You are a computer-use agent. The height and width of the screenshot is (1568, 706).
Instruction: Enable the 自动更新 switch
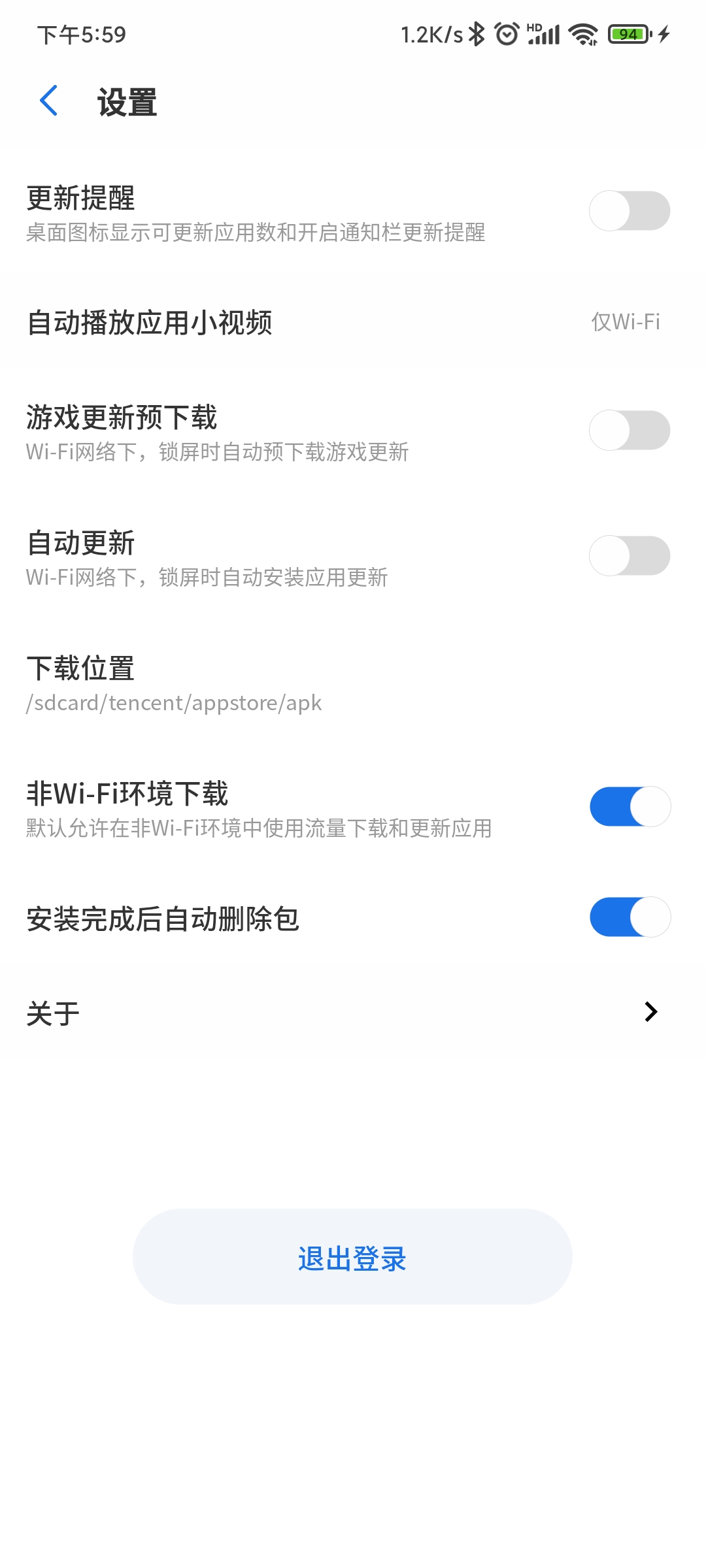(x=629, y=556)
